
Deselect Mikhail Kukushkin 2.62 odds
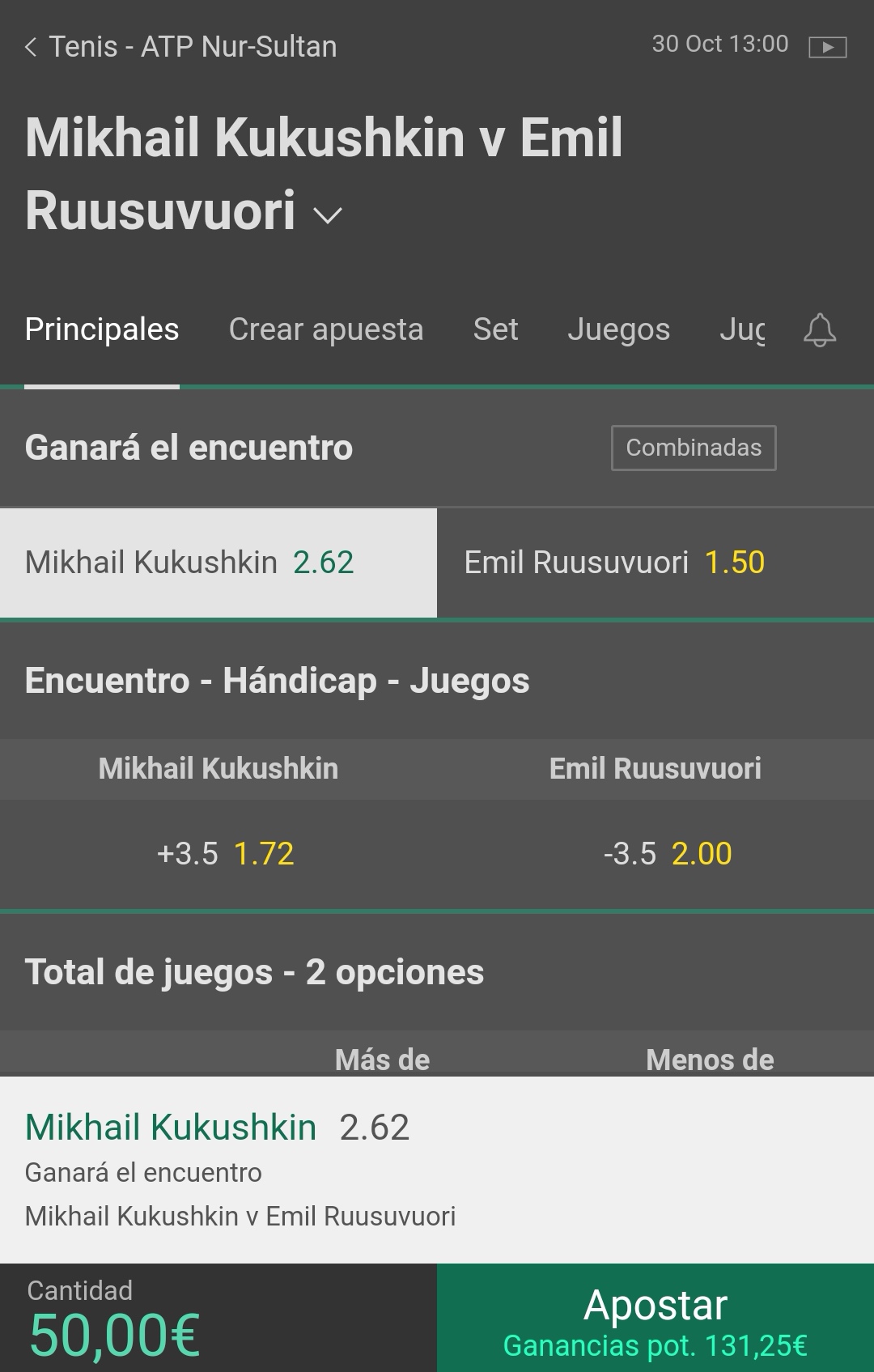point(218,563)
